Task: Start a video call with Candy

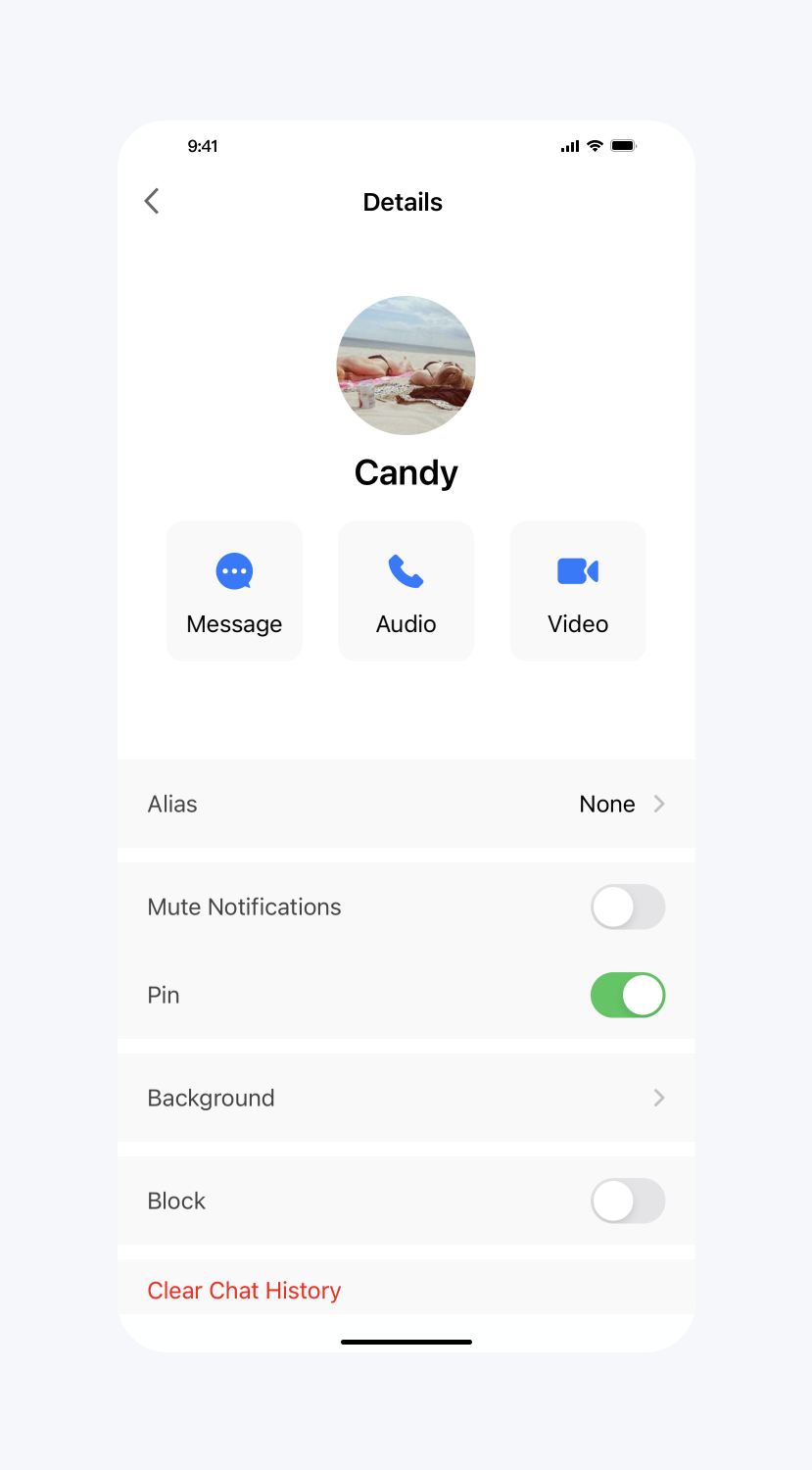Action: 578,591
